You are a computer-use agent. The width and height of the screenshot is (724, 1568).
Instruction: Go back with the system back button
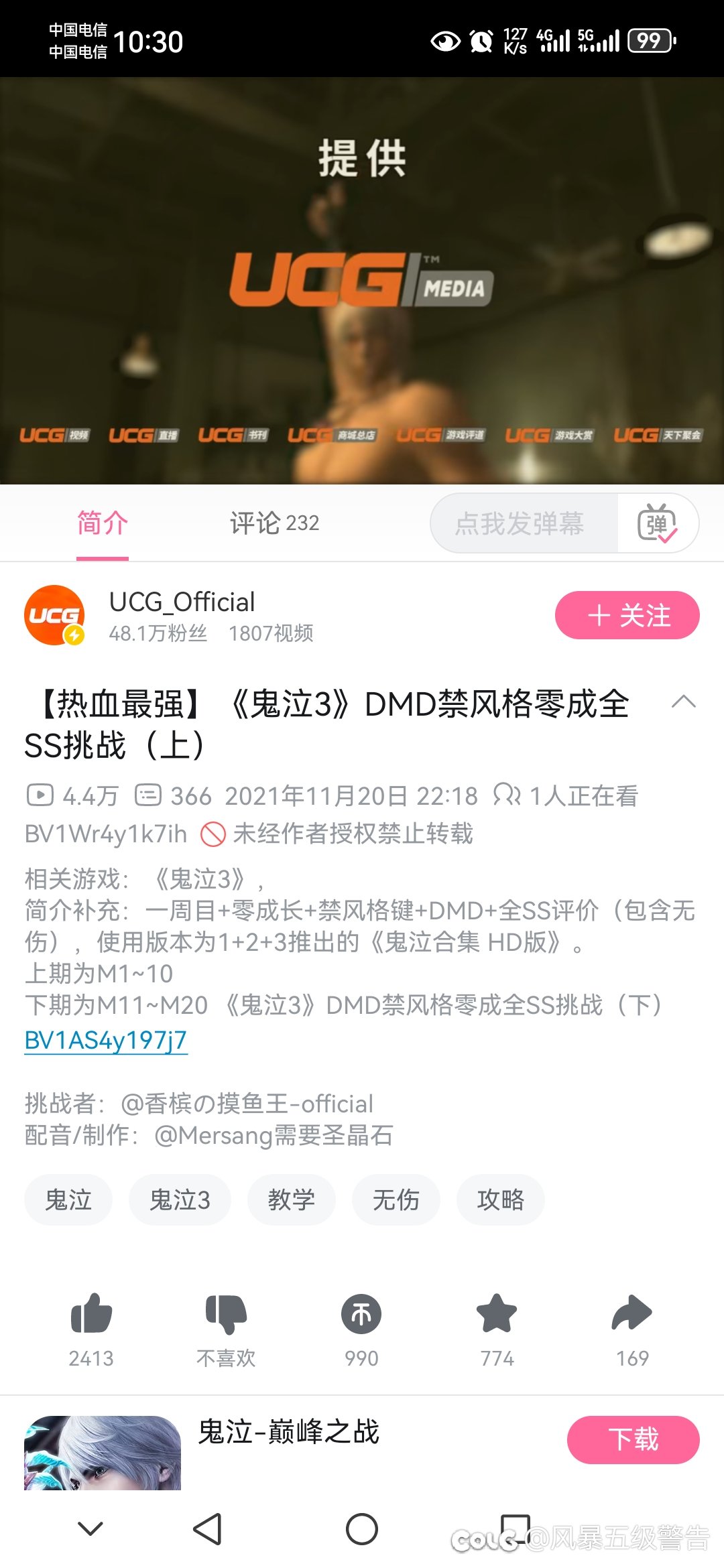207,1529
